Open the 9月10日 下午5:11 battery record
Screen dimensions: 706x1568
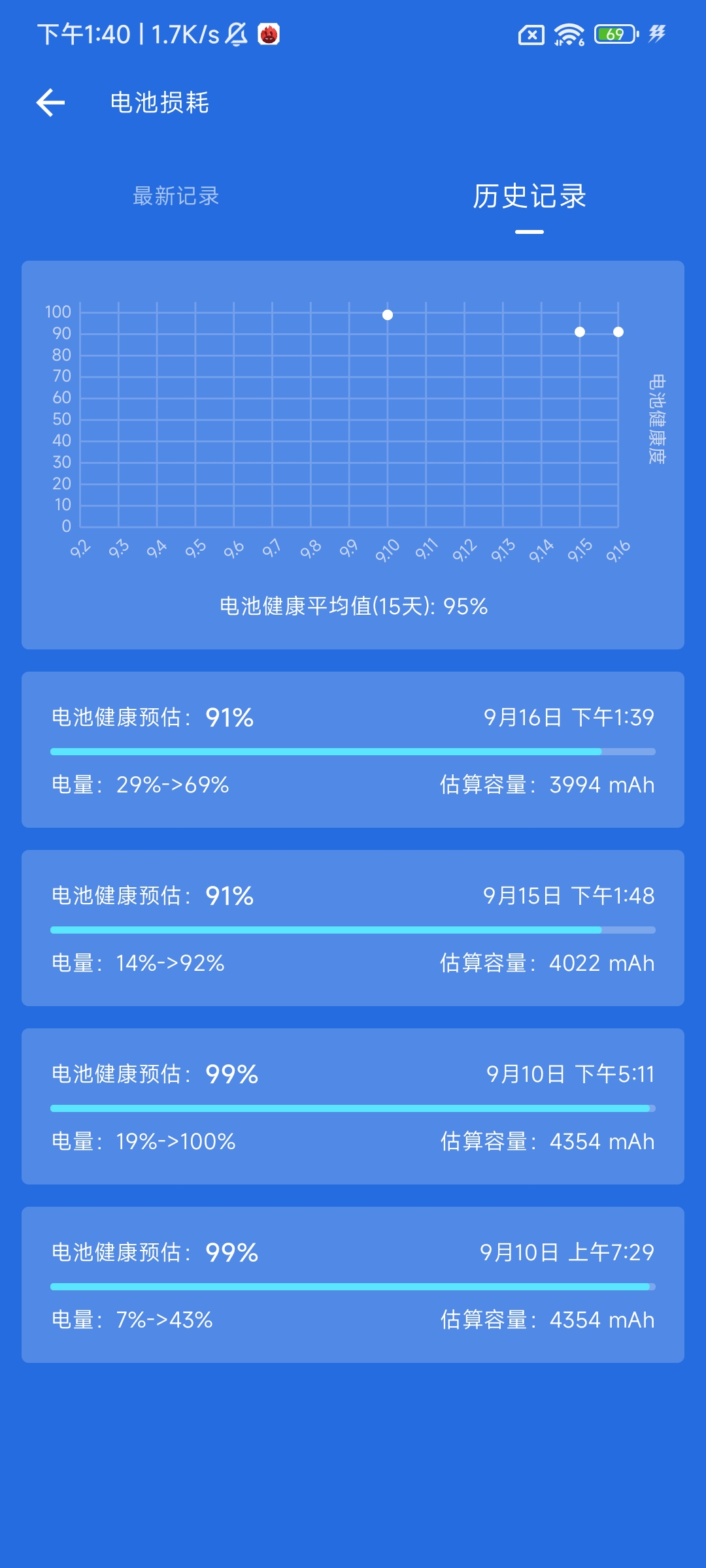pos(353,1106)
